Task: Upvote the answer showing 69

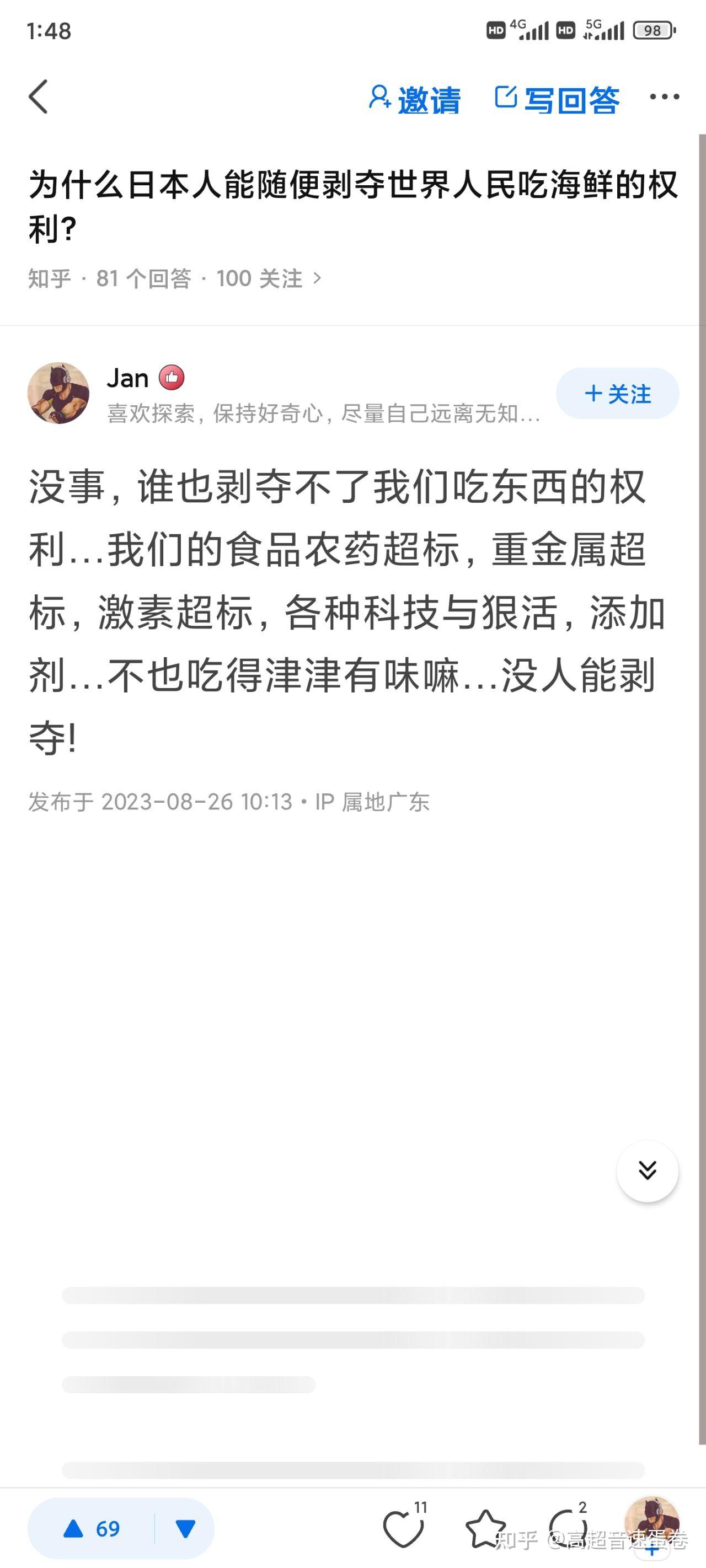Action: click(92, 1528)
